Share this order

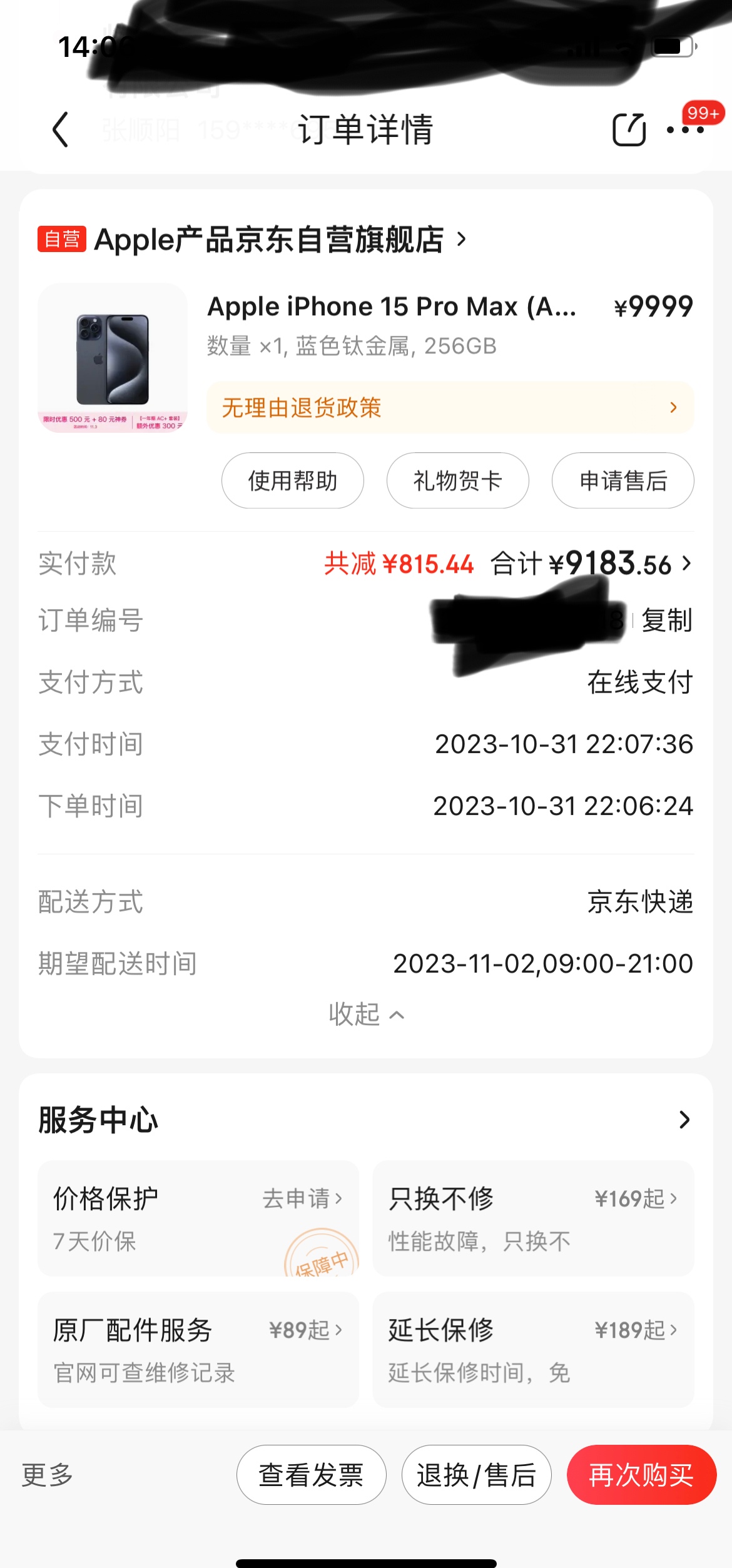tap(628, 129)
